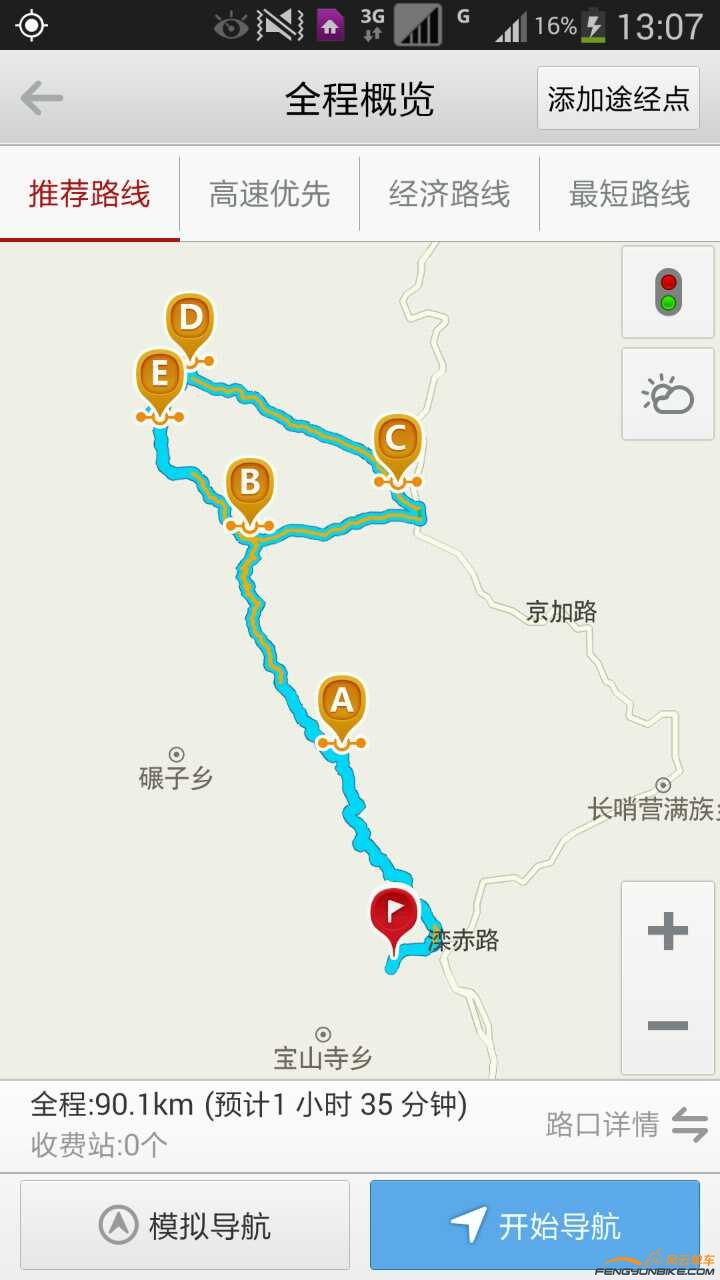Image resolution: width=720 pixels, height=1280 pixels.
Task: Go back using the top arrow
Action: [x=42, y=98]
